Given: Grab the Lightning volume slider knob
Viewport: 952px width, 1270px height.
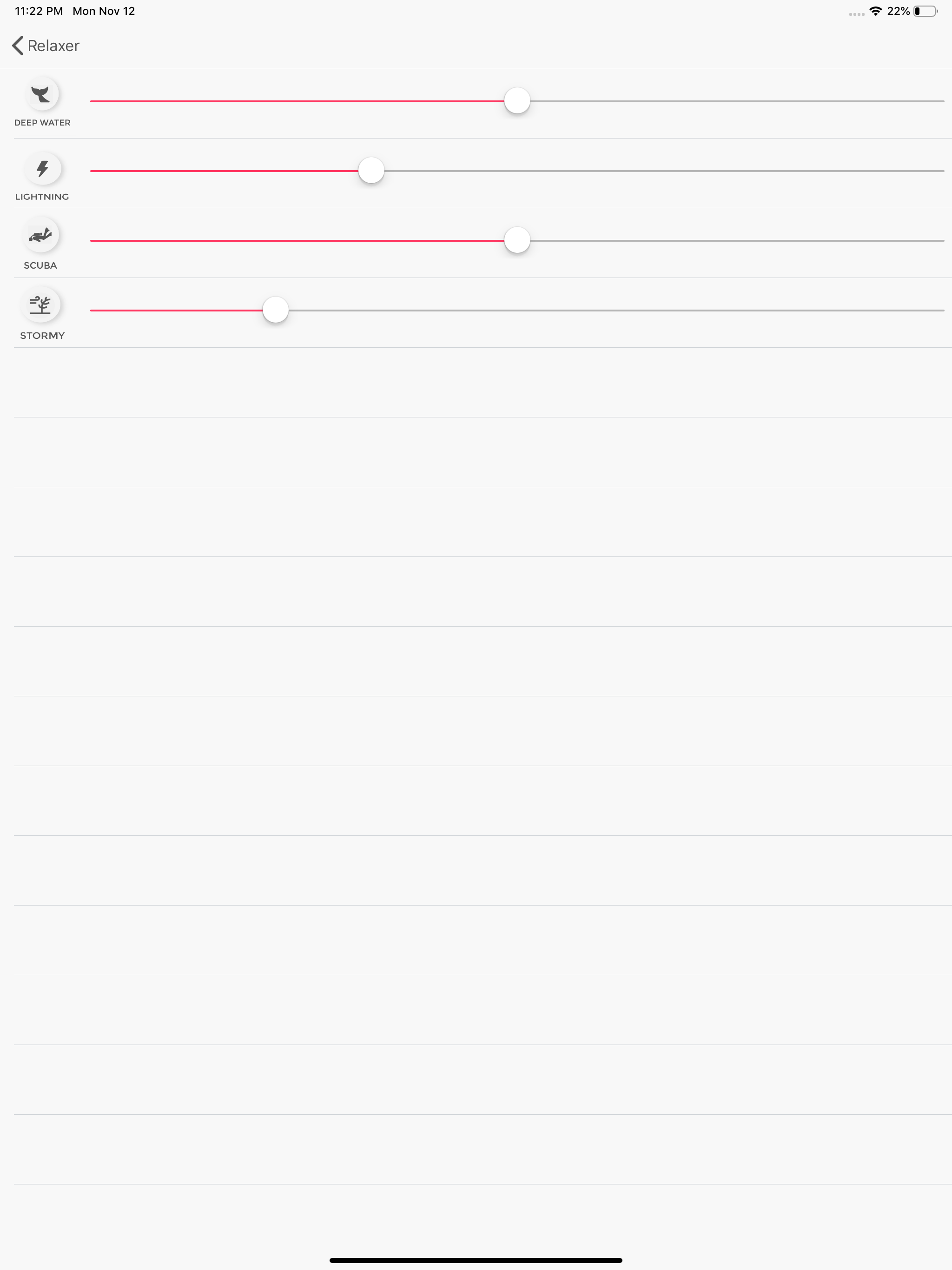Looking at the screenshot, I should tap(370, 171).
